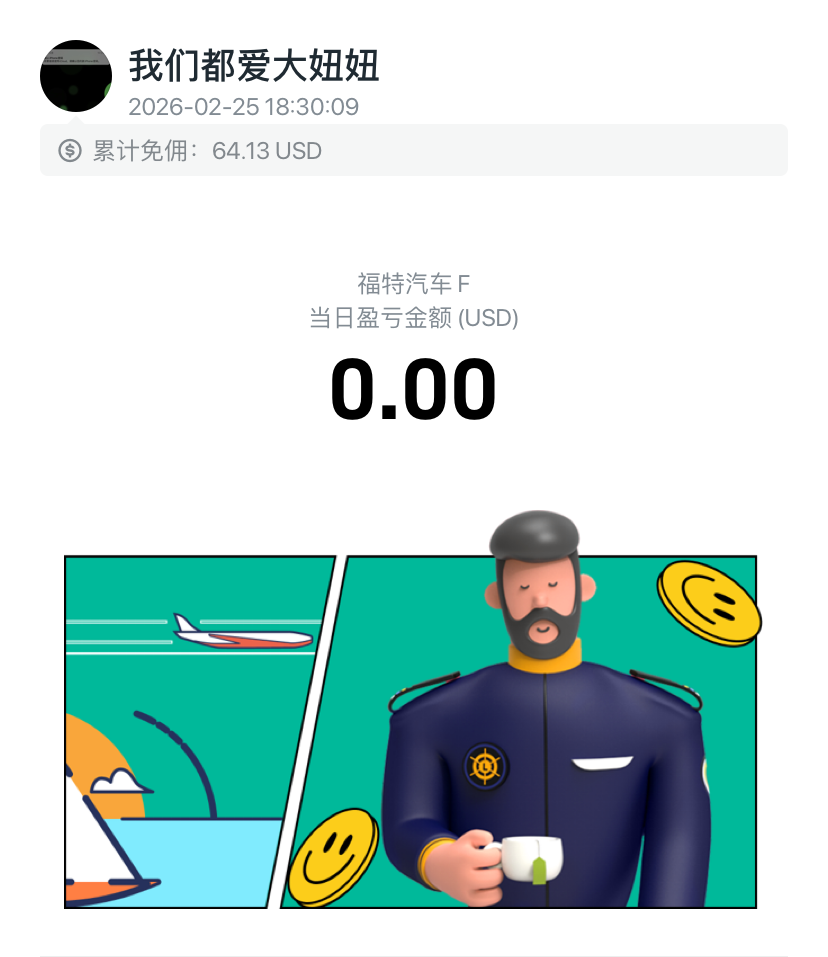Click the dollar coin icon beside 累计免佣

(x=69, y=150)
